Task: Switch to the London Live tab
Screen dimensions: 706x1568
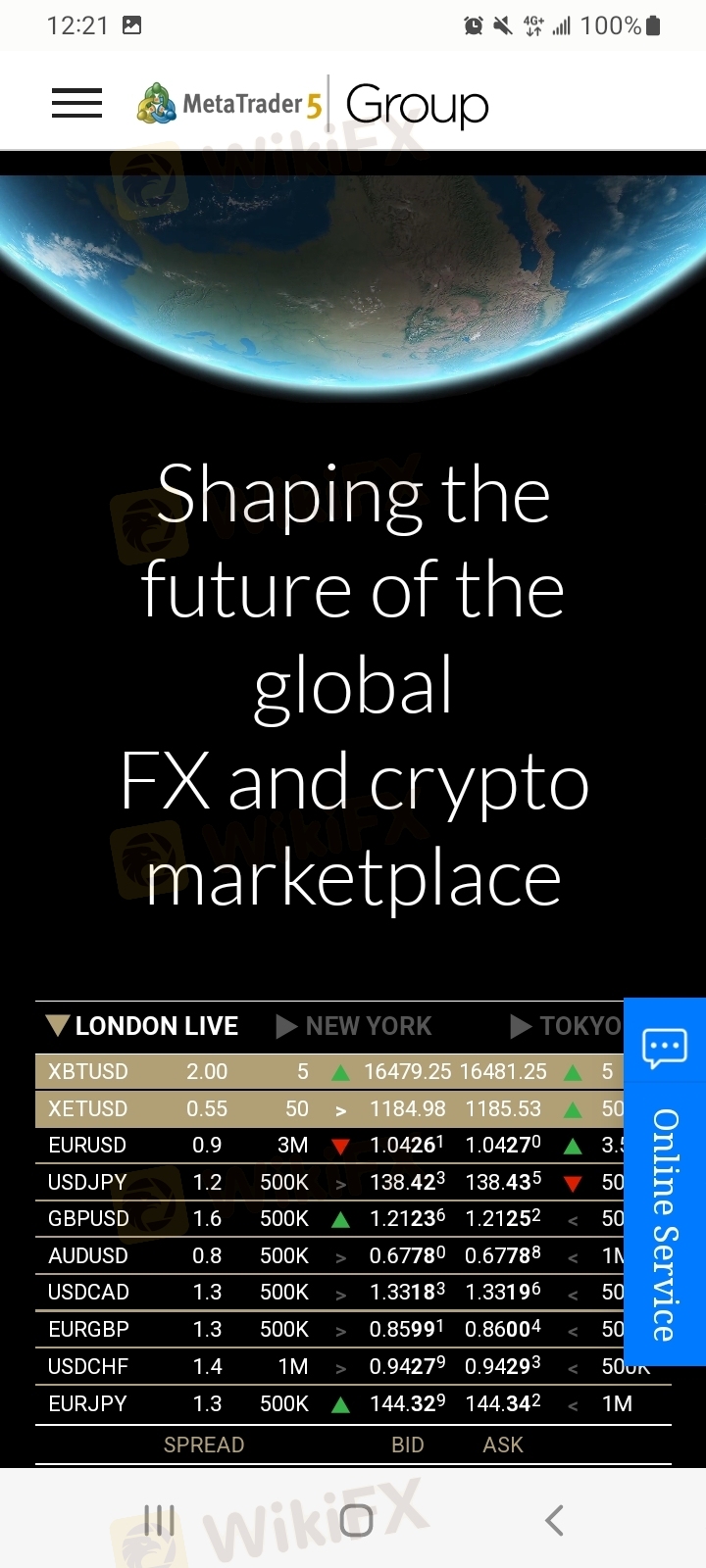Action: (143, 1026)
